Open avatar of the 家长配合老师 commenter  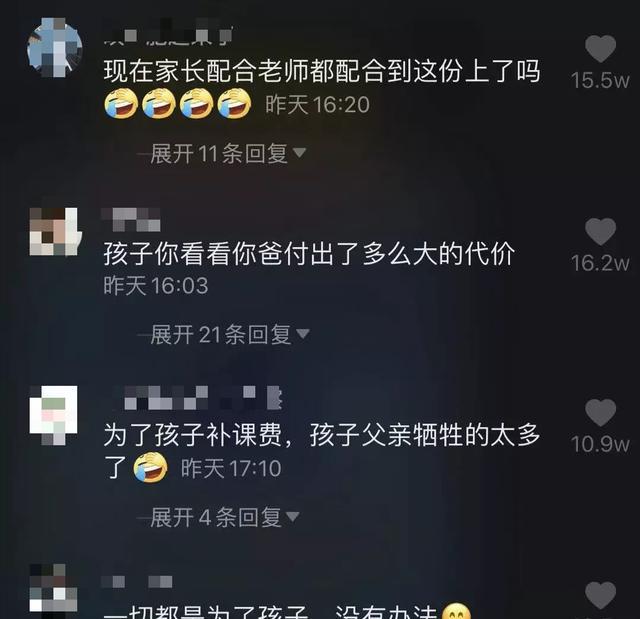pos(54,47)
